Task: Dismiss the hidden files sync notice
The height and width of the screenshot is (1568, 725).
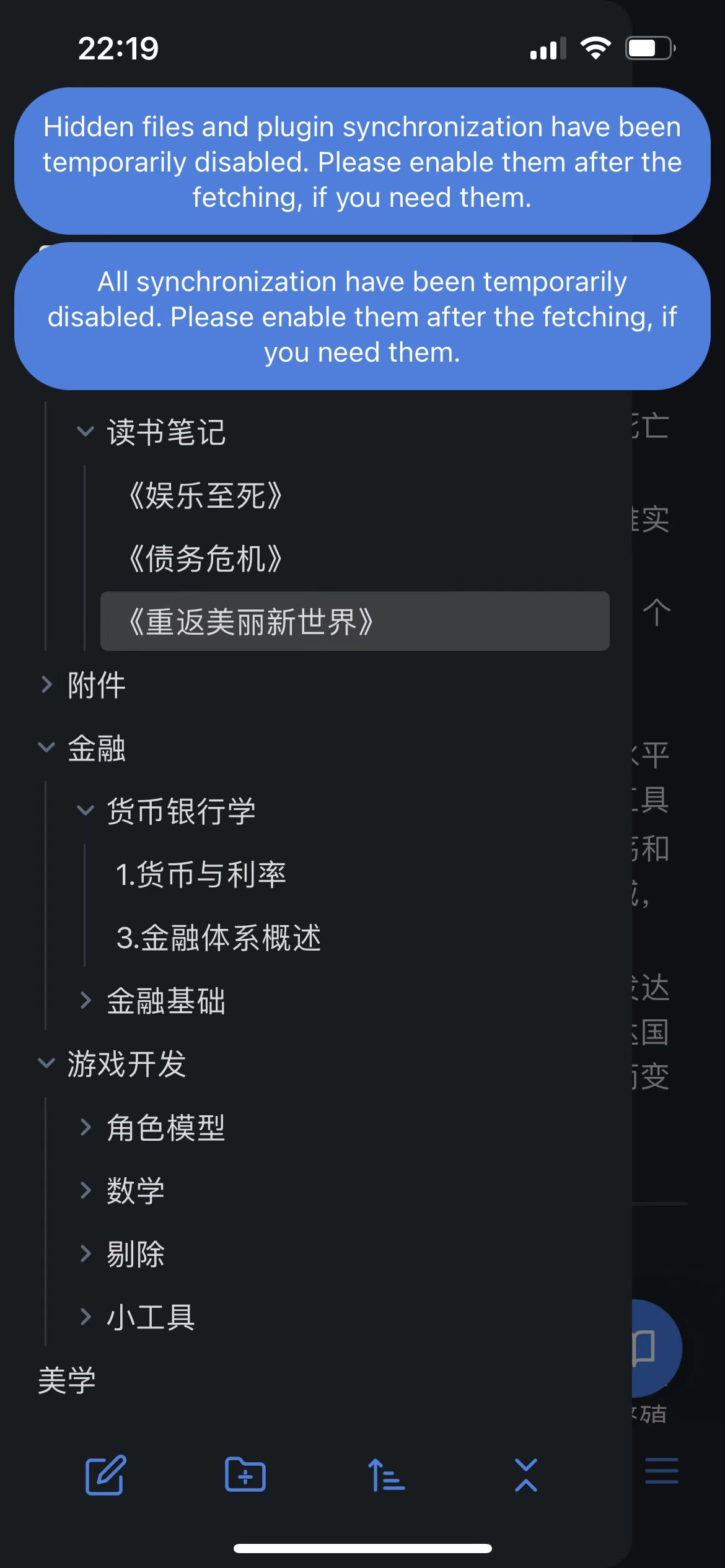Action: [x=362, y=161]
